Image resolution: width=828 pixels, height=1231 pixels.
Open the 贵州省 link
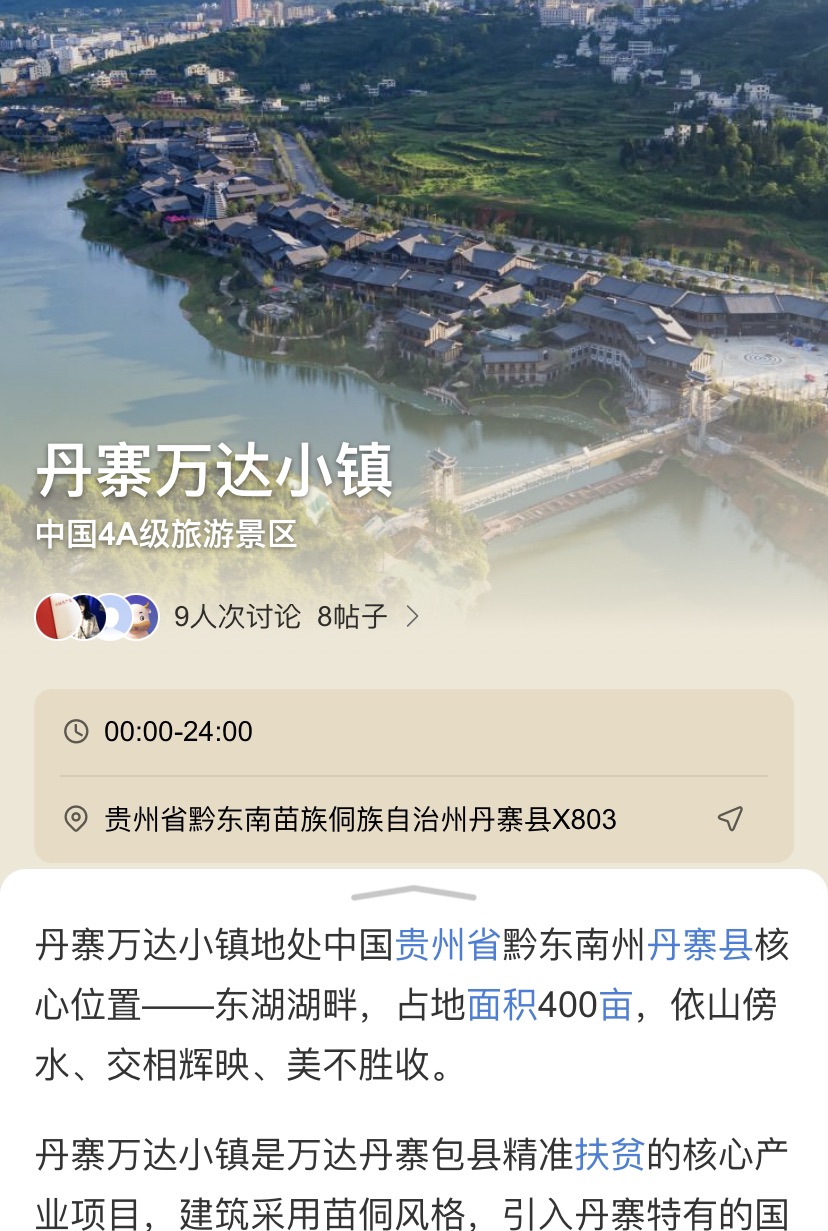pos(447,944)
